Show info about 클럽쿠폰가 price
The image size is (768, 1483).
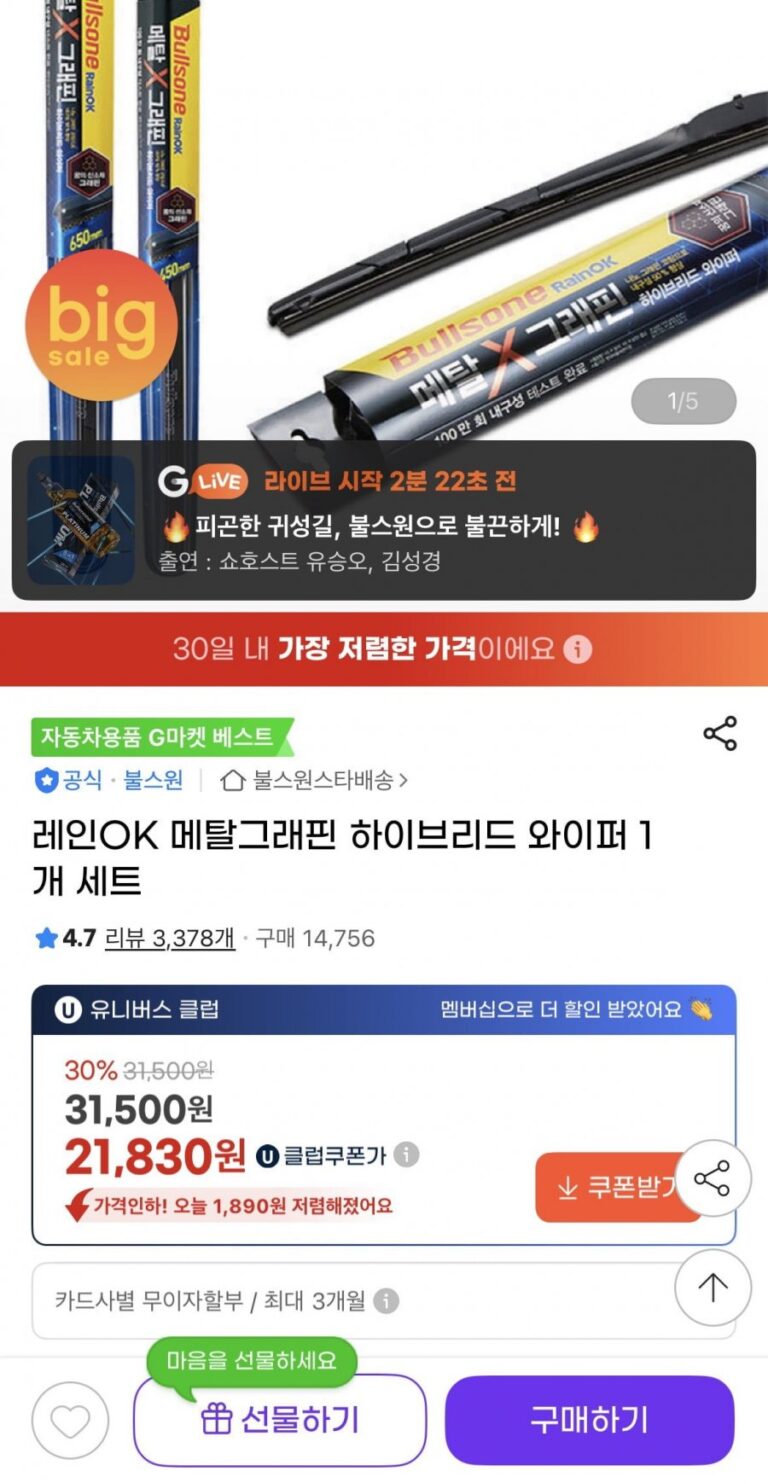pyautogui.click(x=405, y=1155)
